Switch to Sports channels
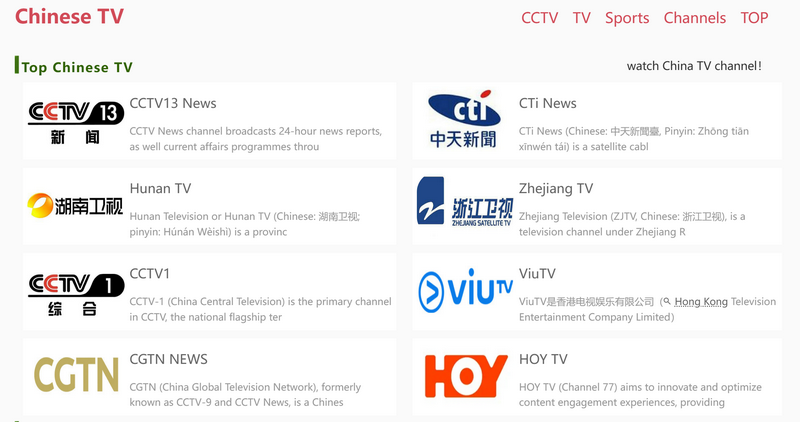 627,18
